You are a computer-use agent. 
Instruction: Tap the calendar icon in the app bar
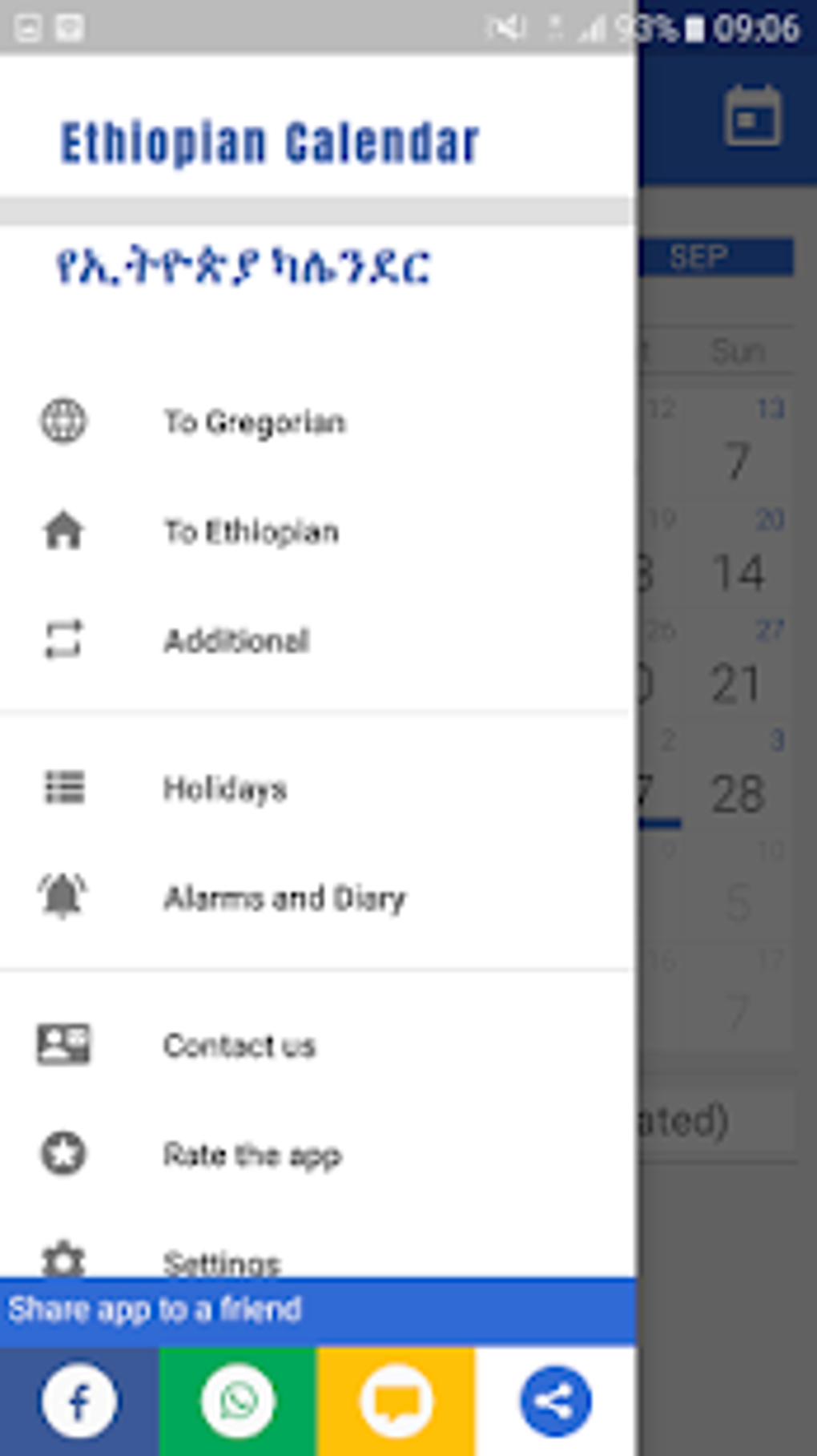(x=752, y=117)
